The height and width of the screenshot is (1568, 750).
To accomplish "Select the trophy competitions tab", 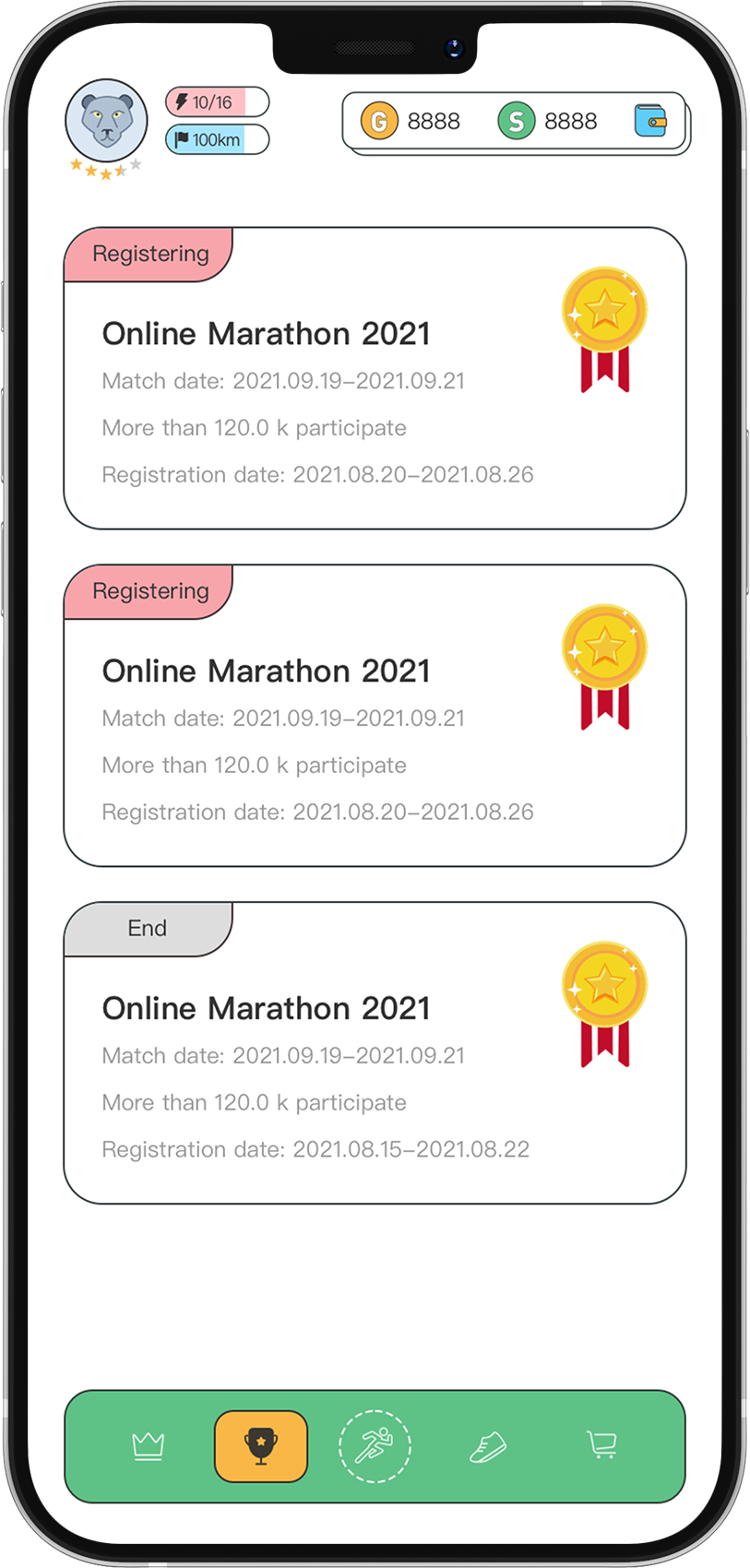I will coord(261,1446).
